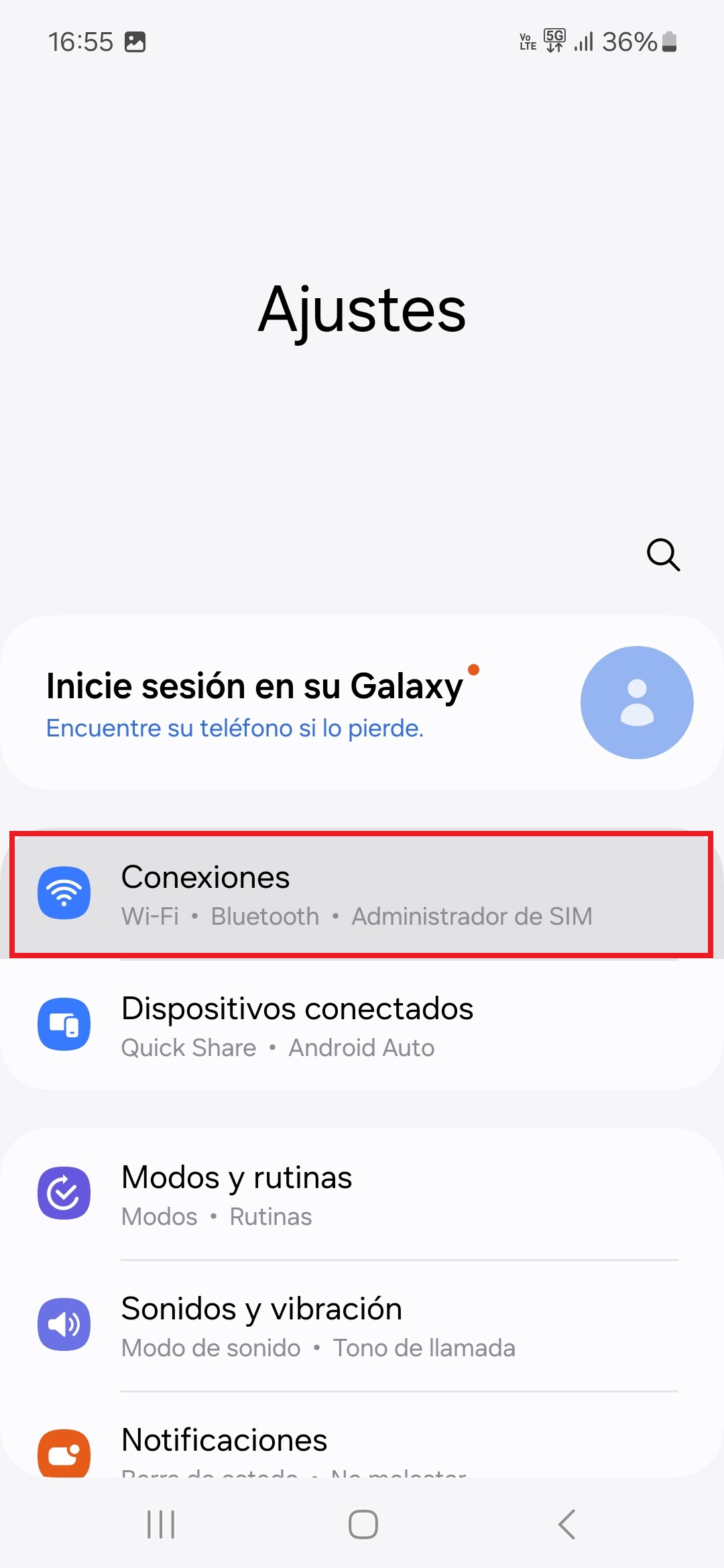
Task: Open Conexiones settings
Action: coord(361,894)
